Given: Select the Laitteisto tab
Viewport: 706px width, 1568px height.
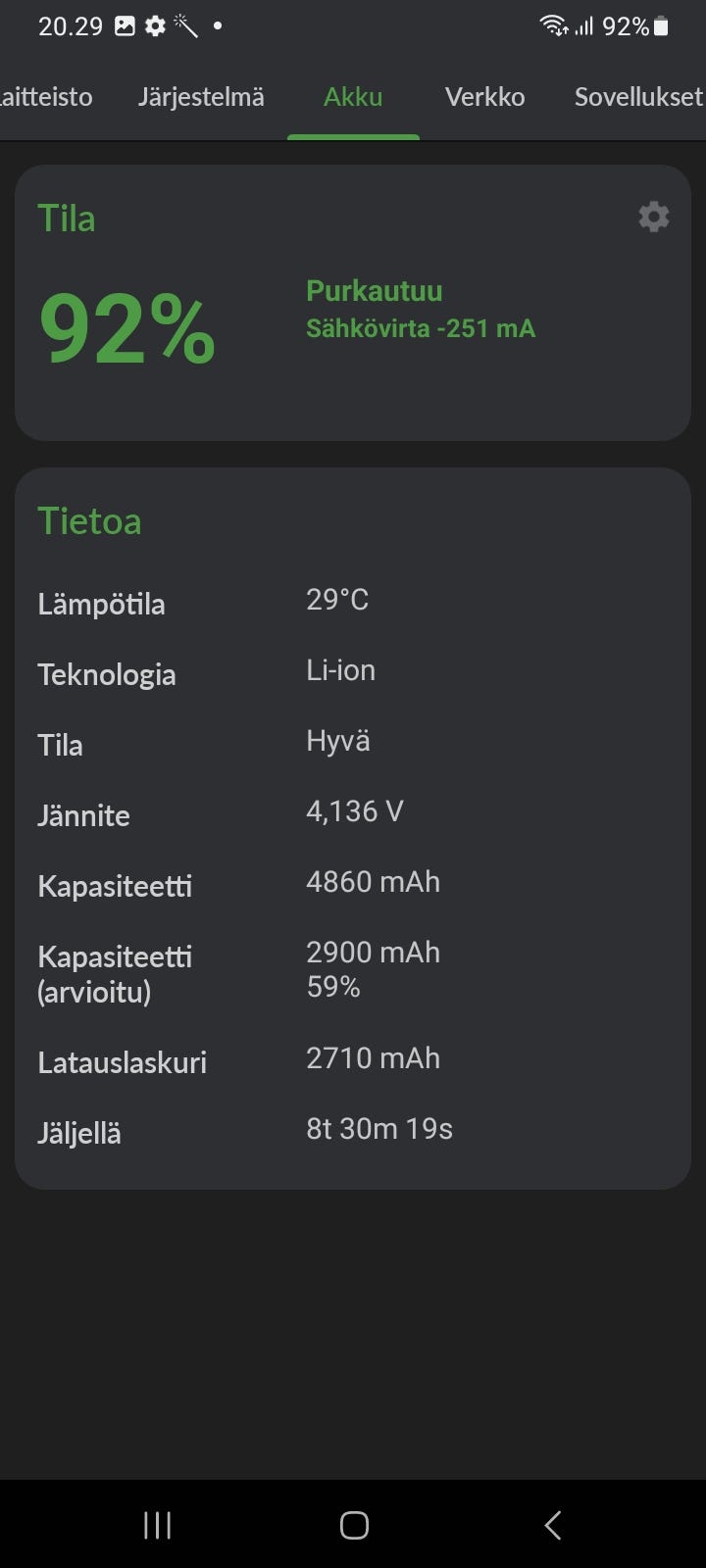Looking at the screenshot, I should 46,96.
